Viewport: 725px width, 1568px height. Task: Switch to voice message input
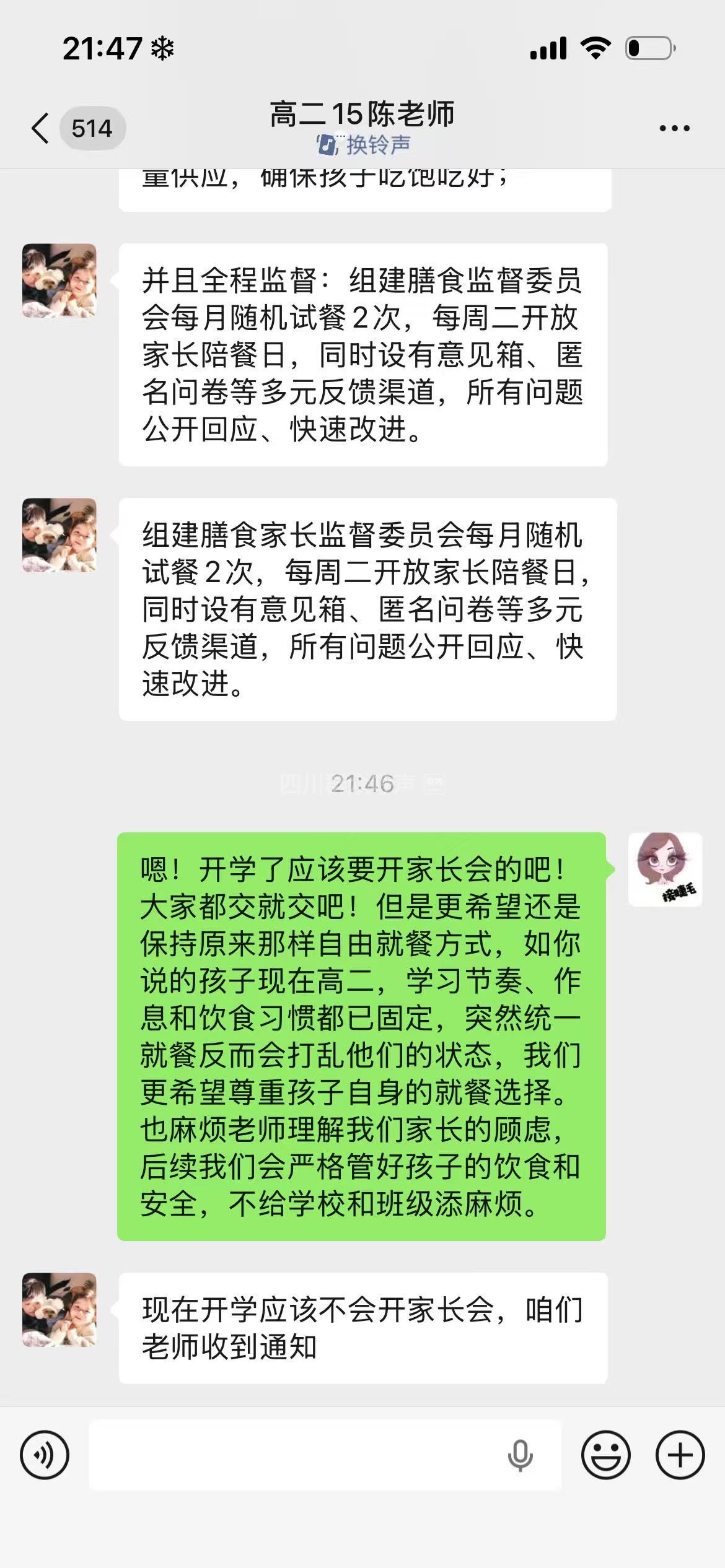[45, 1455]
